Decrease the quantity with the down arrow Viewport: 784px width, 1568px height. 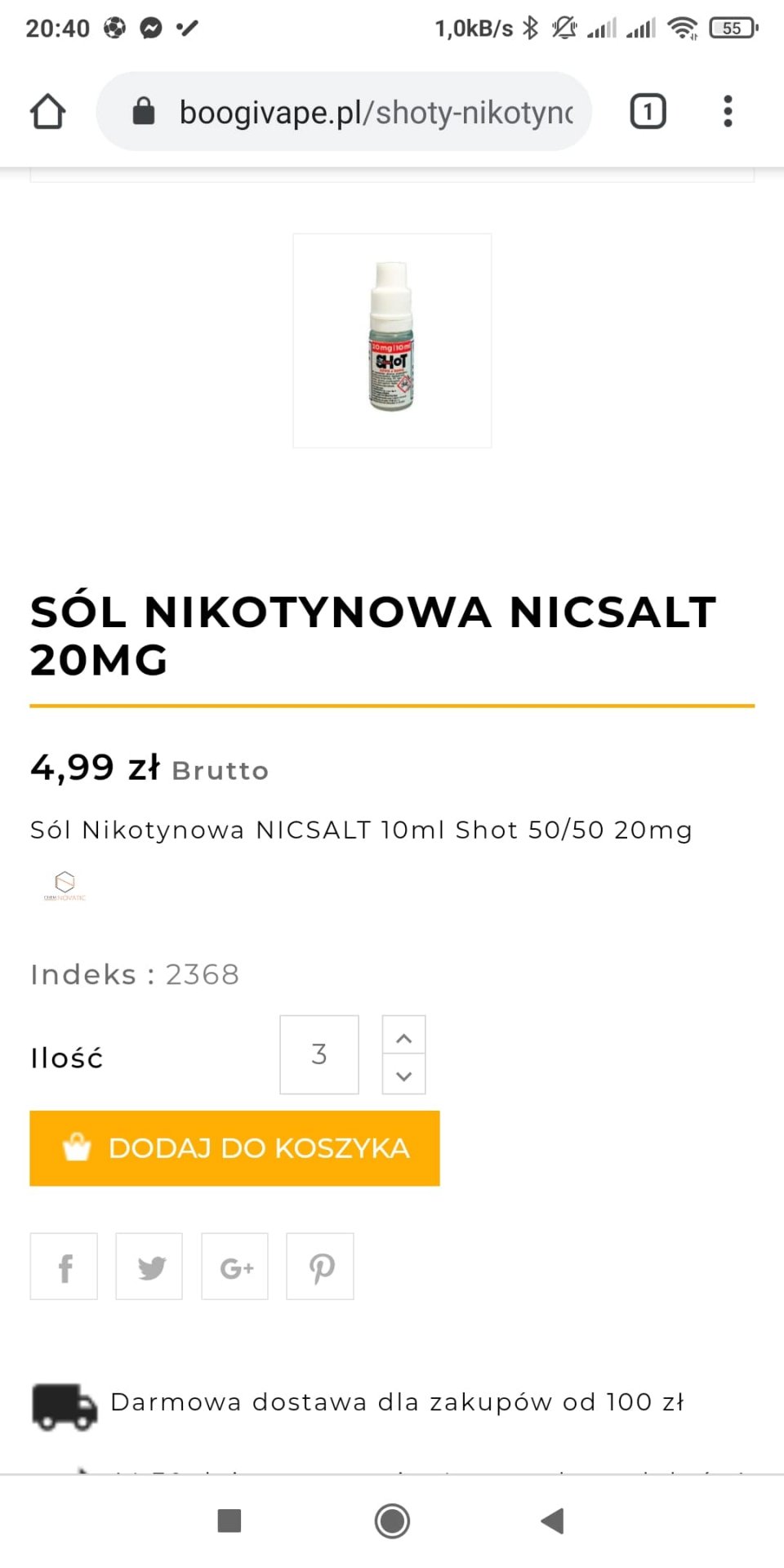click(x=403, y=1076)
